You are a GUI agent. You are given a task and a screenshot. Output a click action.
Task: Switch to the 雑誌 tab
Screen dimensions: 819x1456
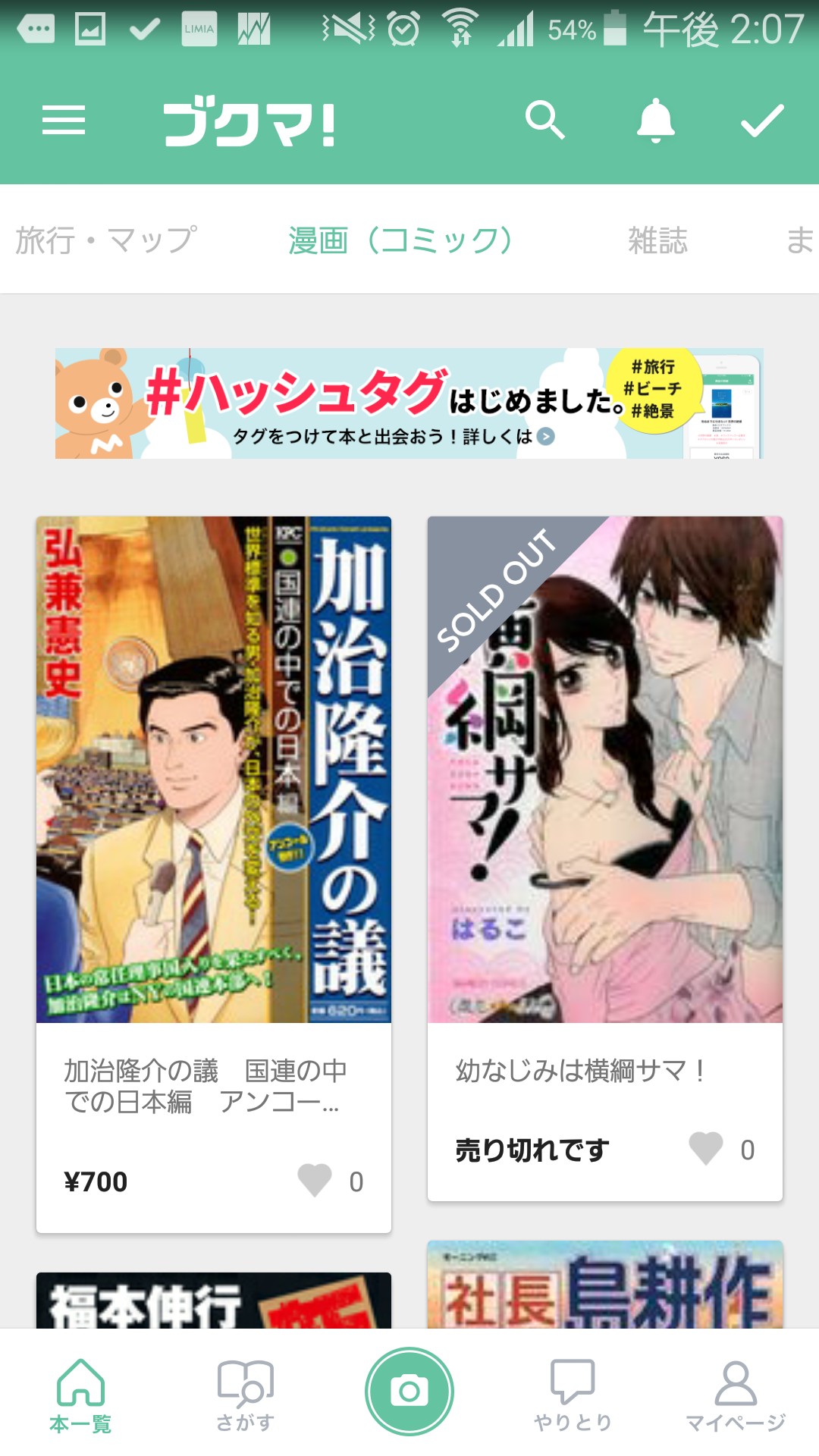[657, 240]
